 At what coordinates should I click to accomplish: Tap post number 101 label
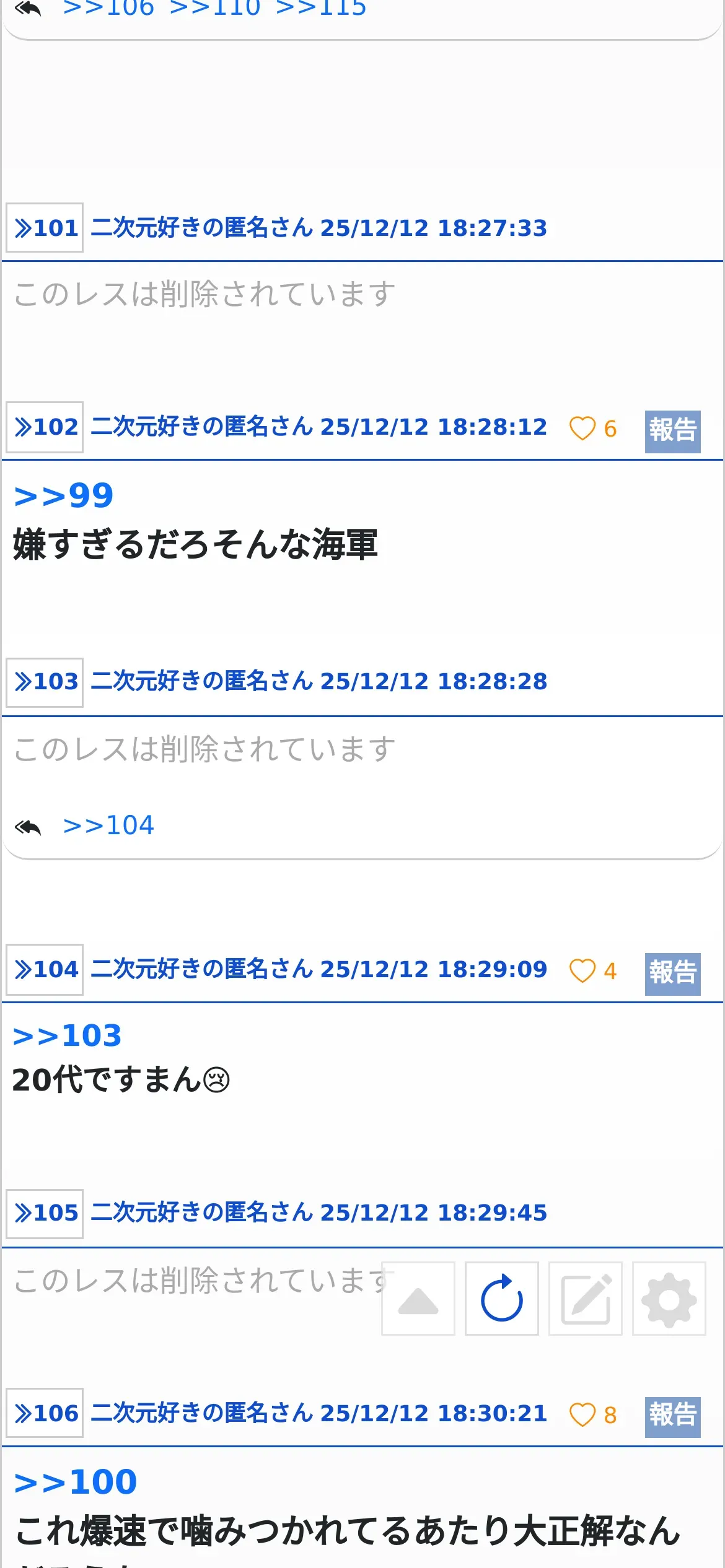[45, 228]
